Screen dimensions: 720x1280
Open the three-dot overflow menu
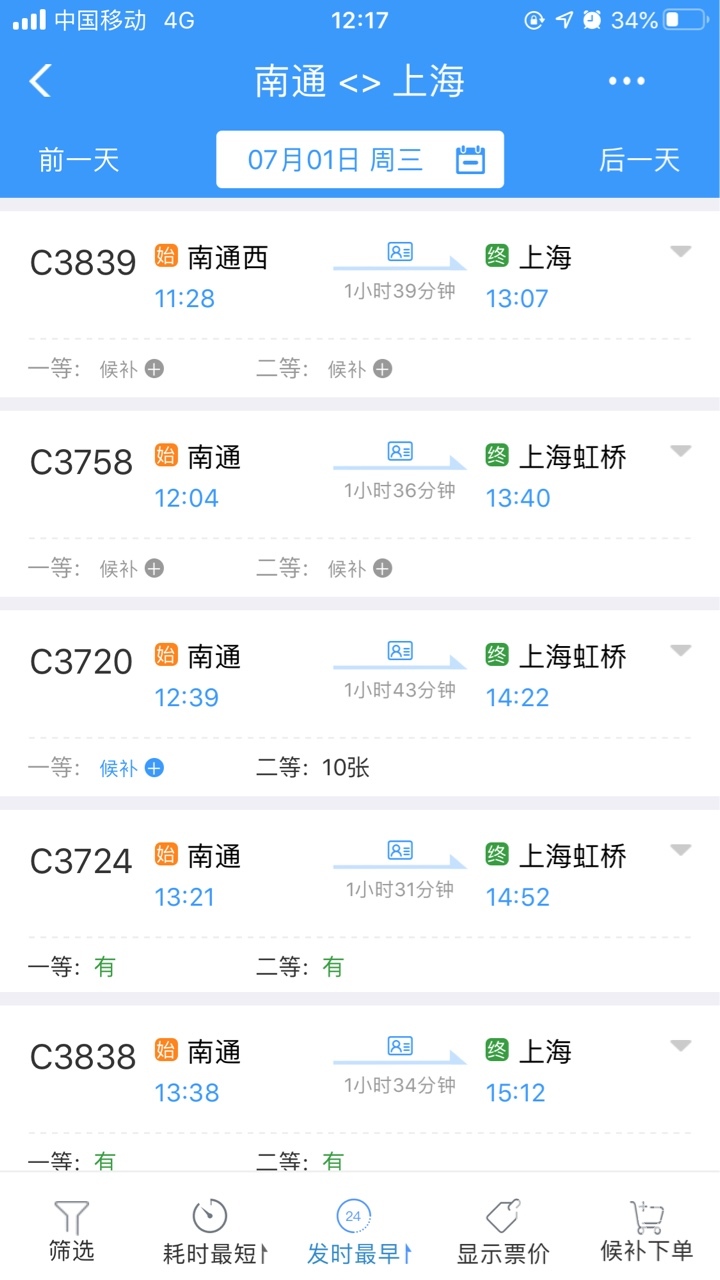627,81
